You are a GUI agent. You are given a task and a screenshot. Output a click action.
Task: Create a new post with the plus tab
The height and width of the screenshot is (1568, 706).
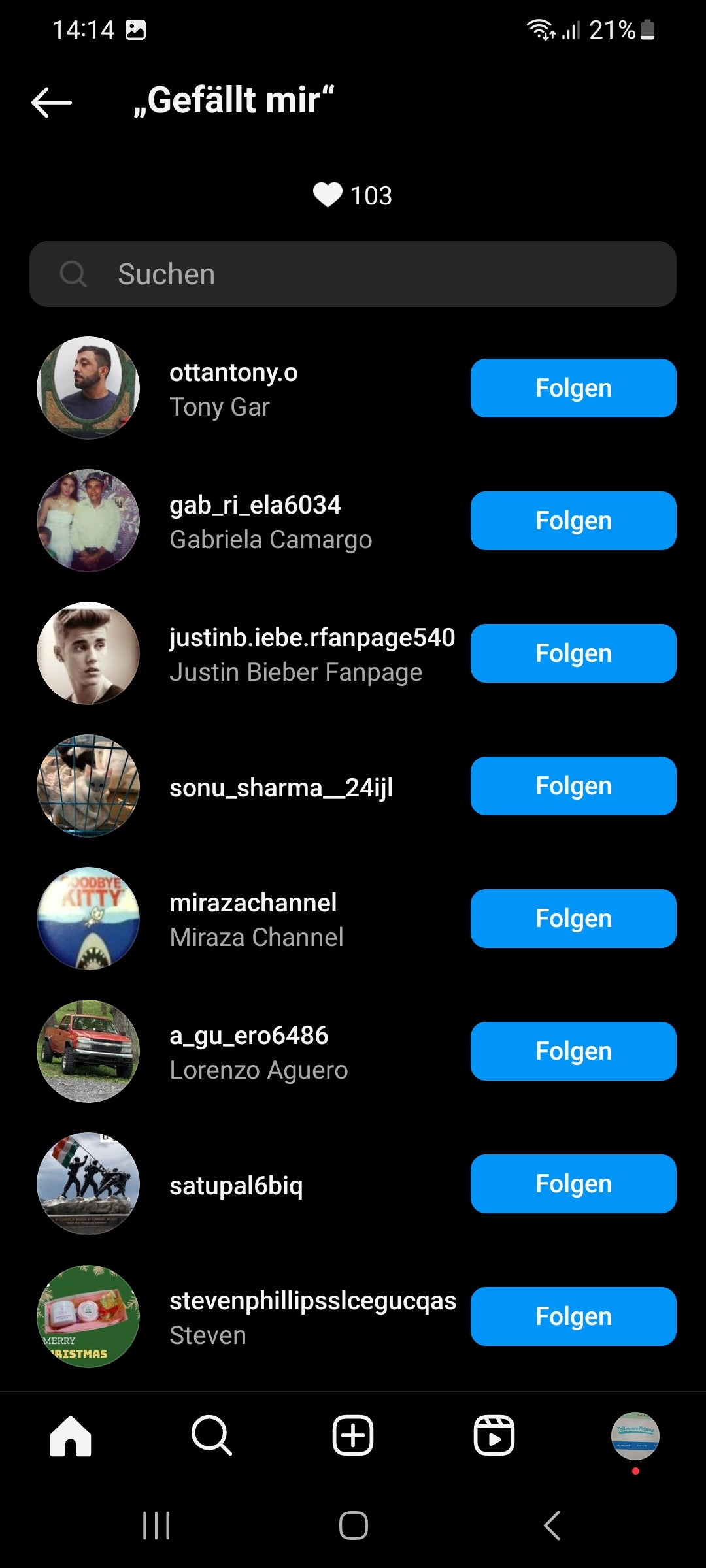(x=353, y=1436)
